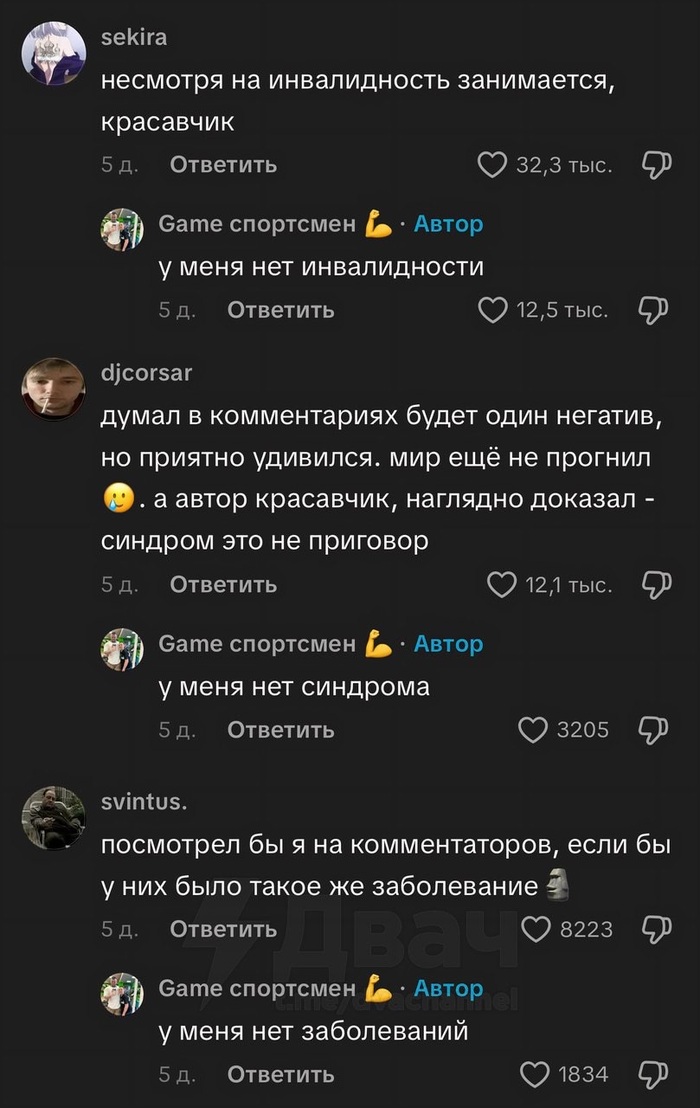Open djcorsar's profile avatar
Image resolution: width=700 pixels, height=1108 pixels.
coord(53,390)
